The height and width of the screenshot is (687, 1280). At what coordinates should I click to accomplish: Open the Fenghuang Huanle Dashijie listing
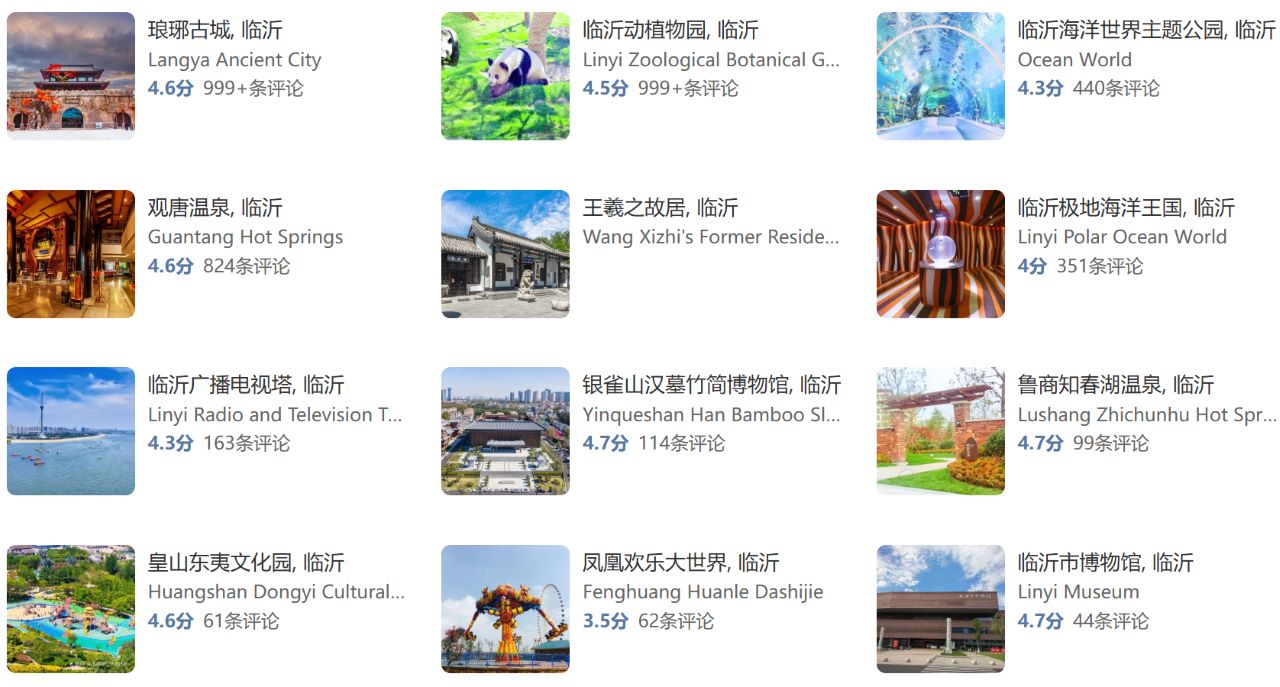point(680,563)
